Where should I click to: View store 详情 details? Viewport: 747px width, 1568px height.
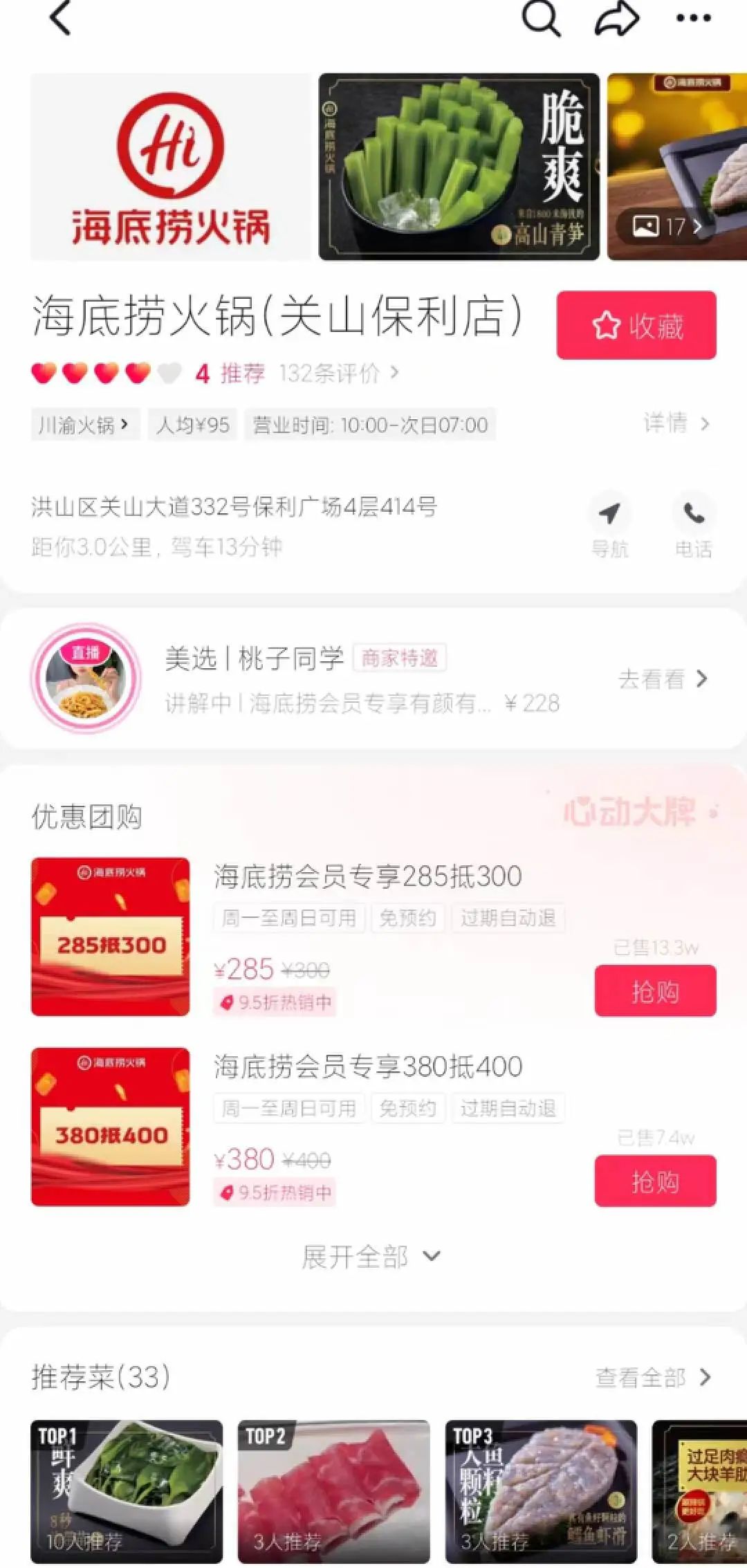click(676, 423)
